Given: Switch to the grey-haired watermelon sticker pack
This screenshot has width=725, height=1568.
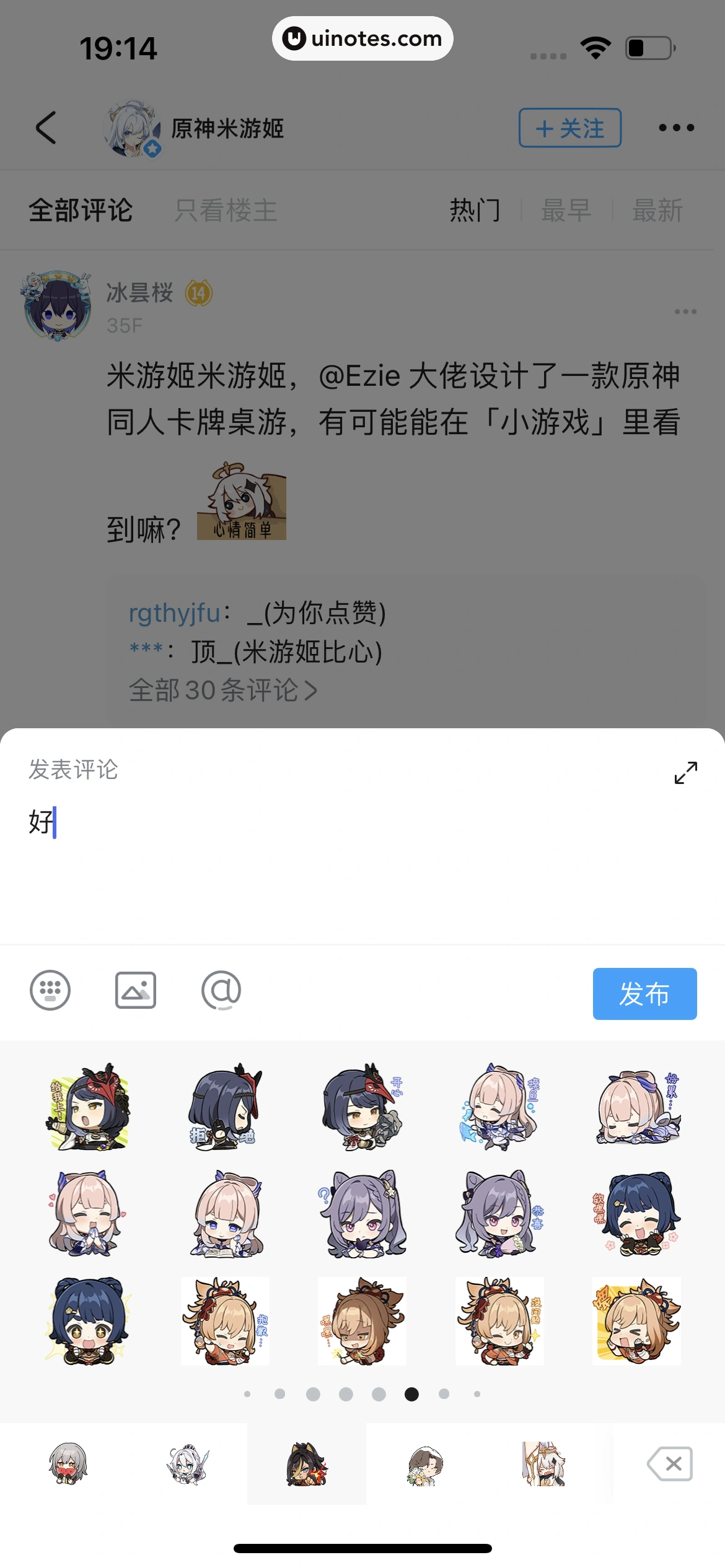Looking at the screenshot, I should pos(68,1464).
